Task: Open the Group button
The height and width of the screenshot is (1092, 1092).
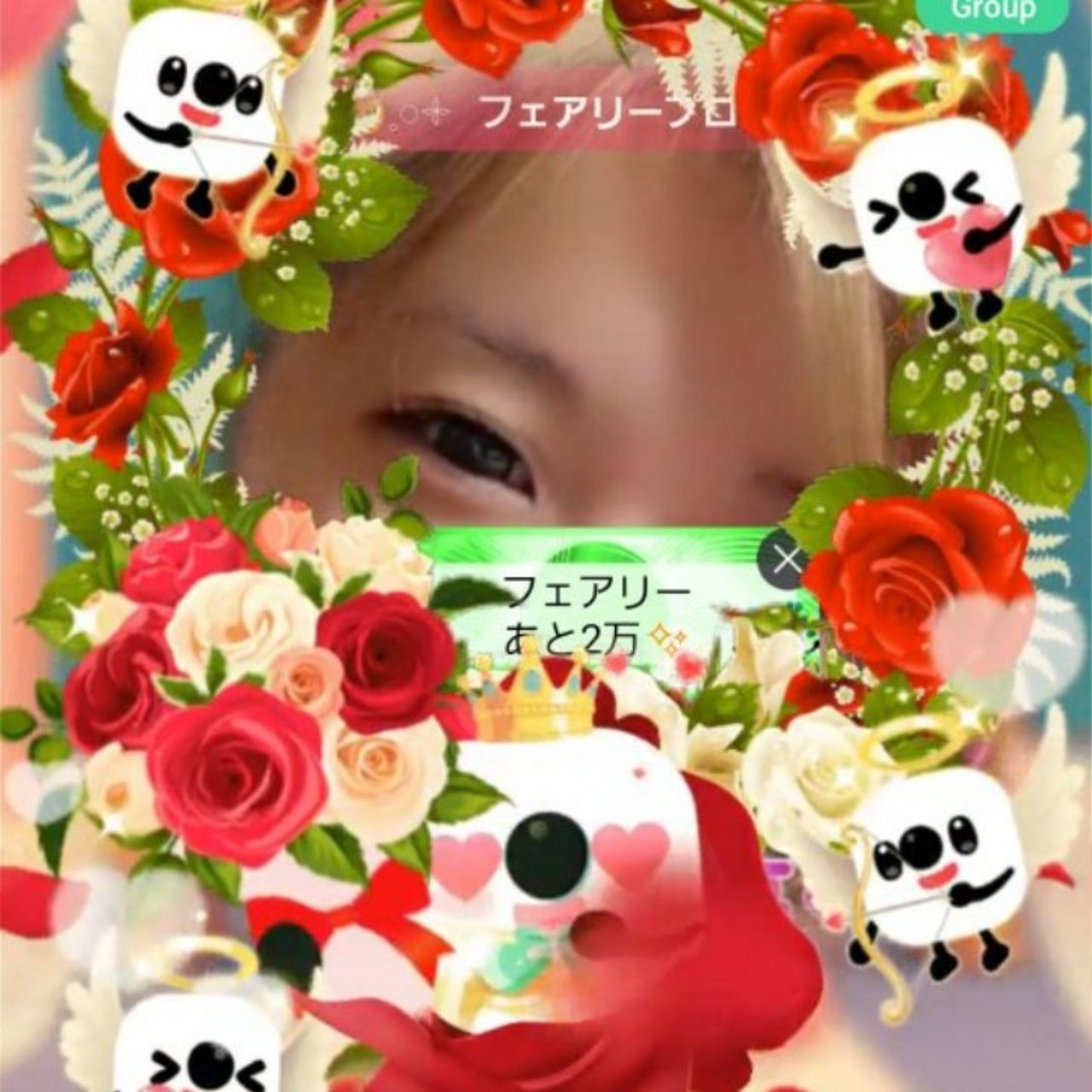Action: [x=993, y=10]
